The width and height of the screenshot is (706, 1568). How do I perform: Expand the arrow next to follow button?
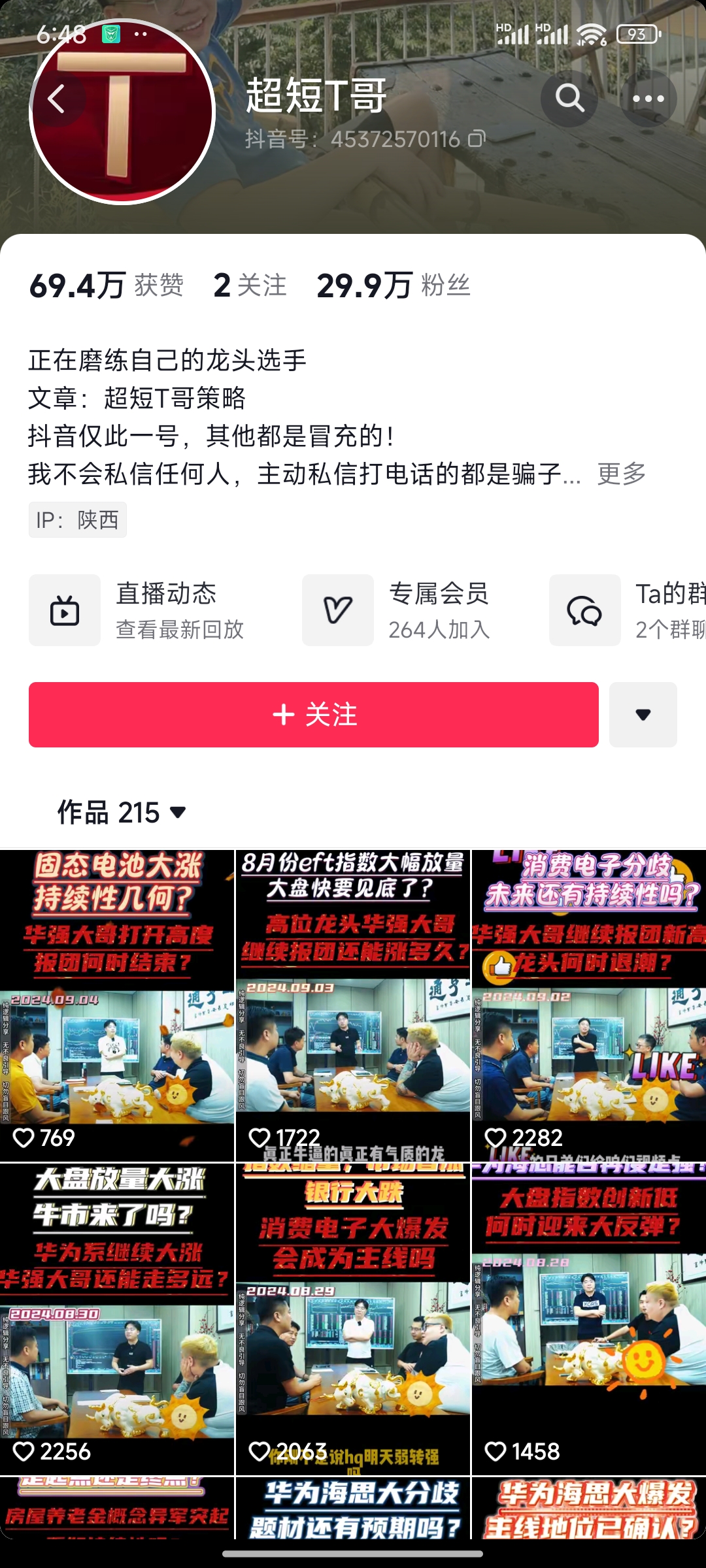[643, 715]
